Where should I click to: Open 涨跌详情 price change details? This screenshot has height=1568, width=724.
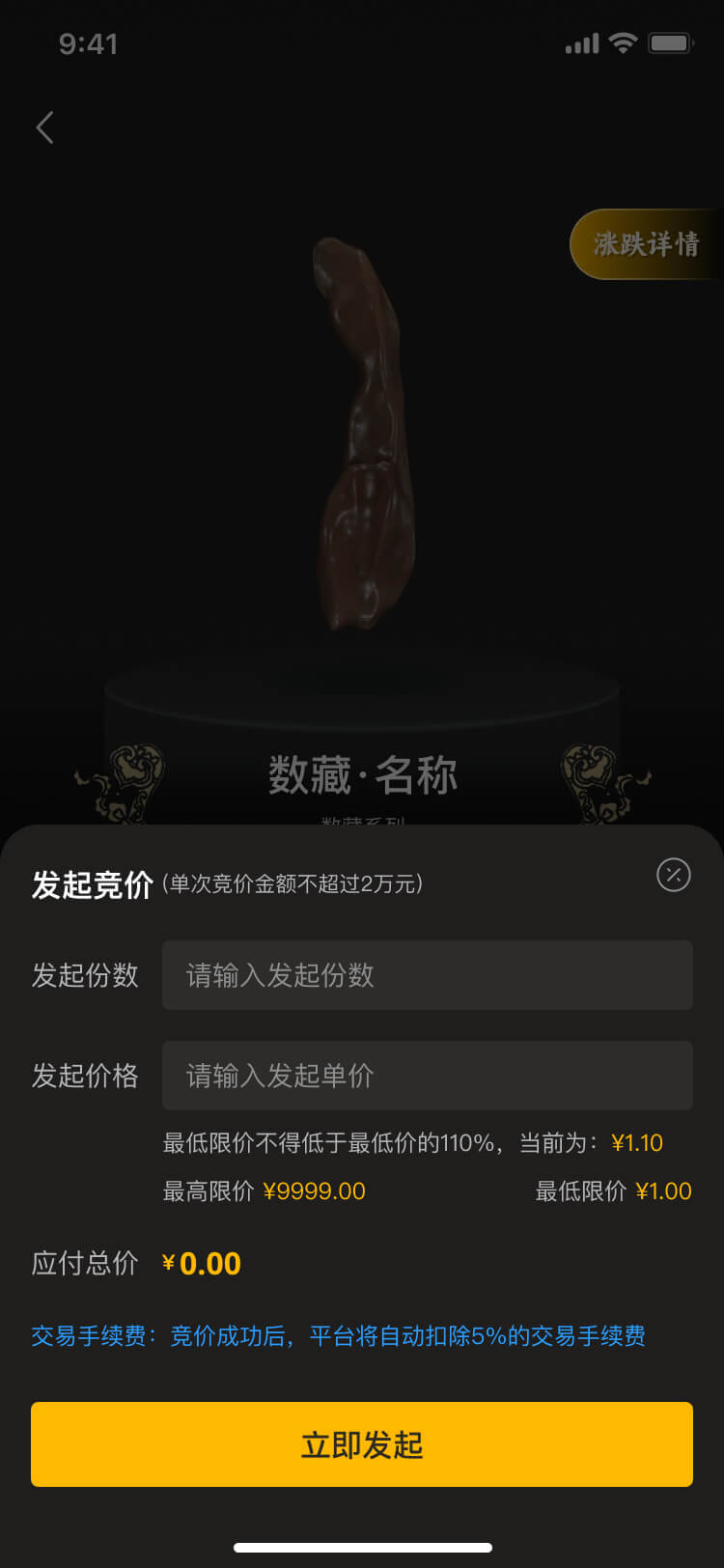[645, 244]
